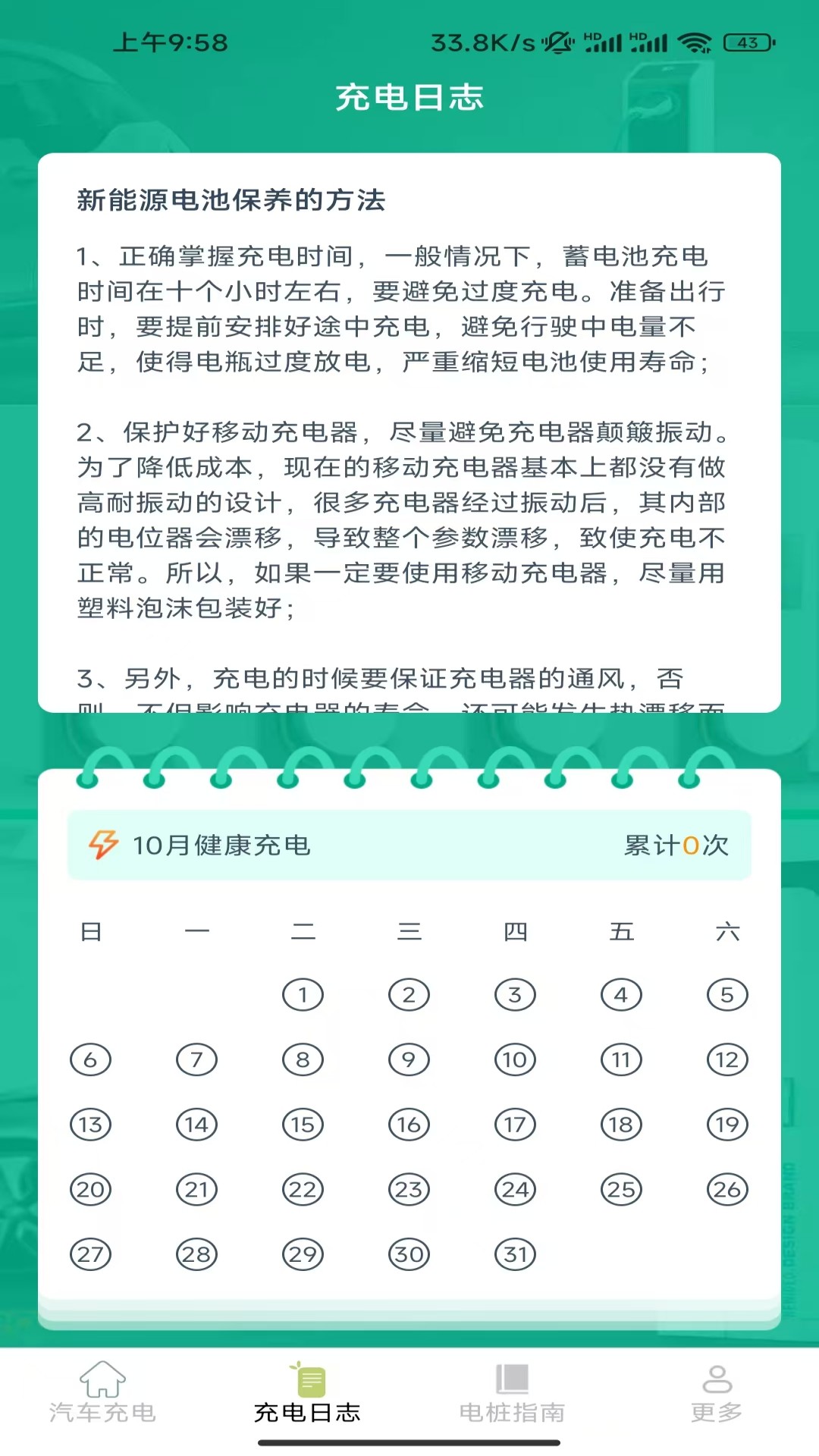Go to the 电桩指南 tab

[512, 1394]
